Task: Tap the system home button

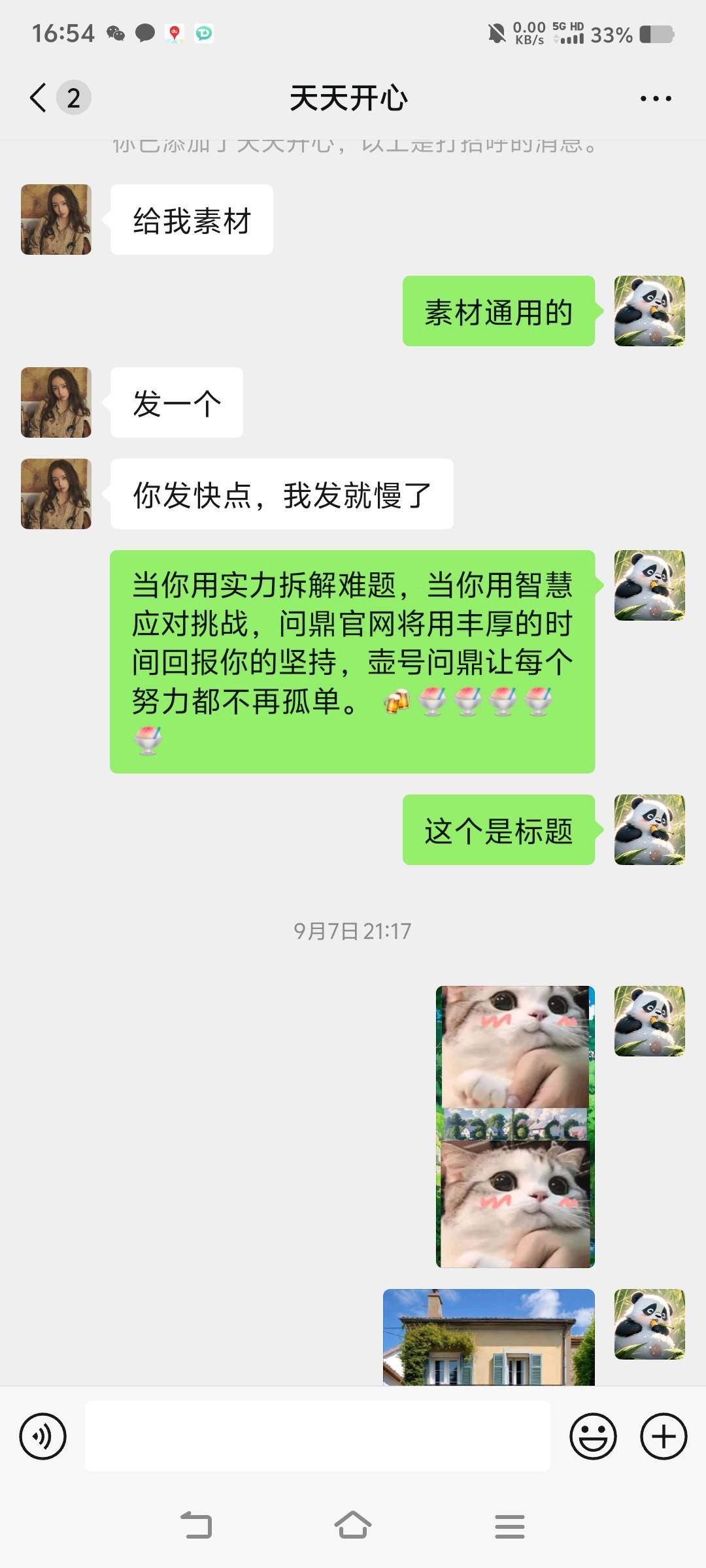Action: pos(353,1526)
